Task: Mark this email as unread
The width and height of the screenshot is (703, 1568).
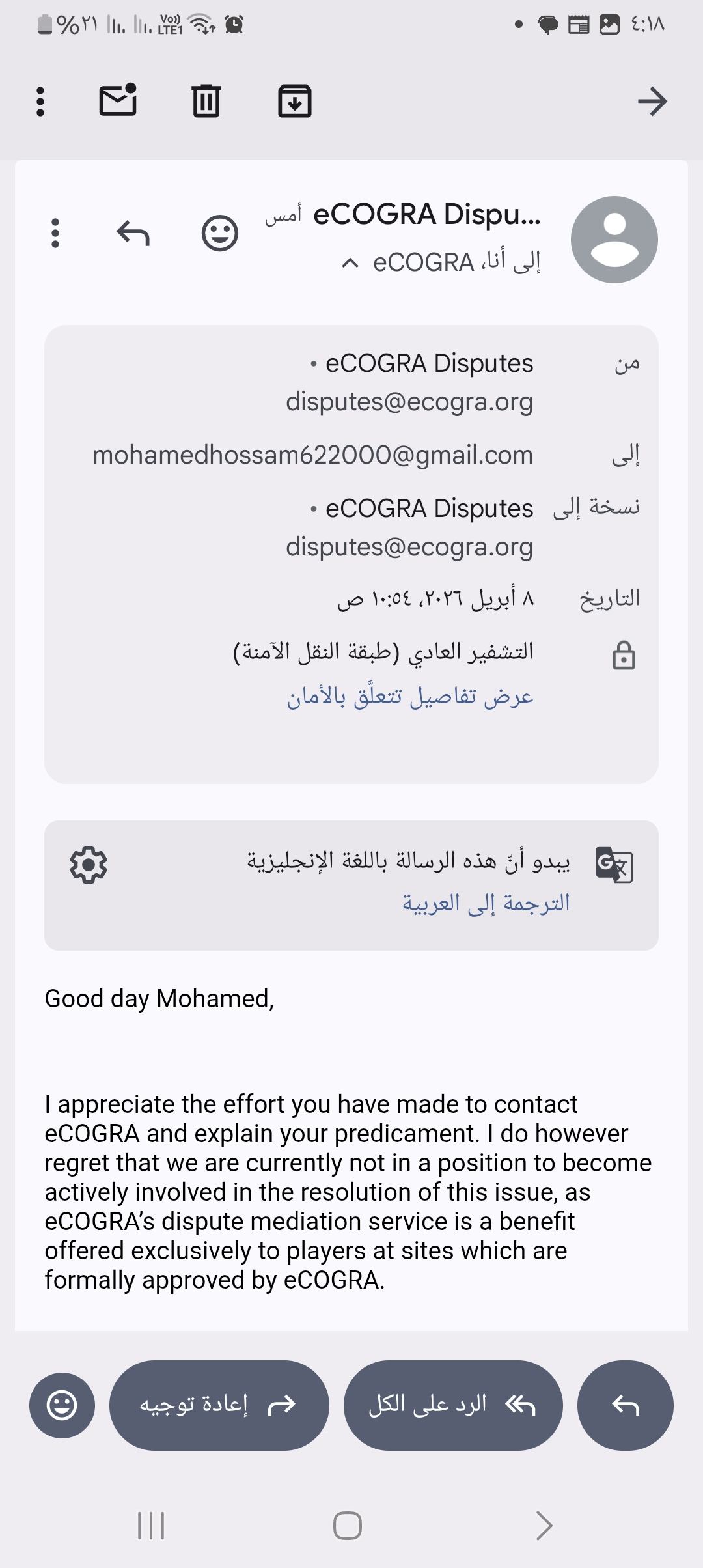Action: [x=118, y=101]
